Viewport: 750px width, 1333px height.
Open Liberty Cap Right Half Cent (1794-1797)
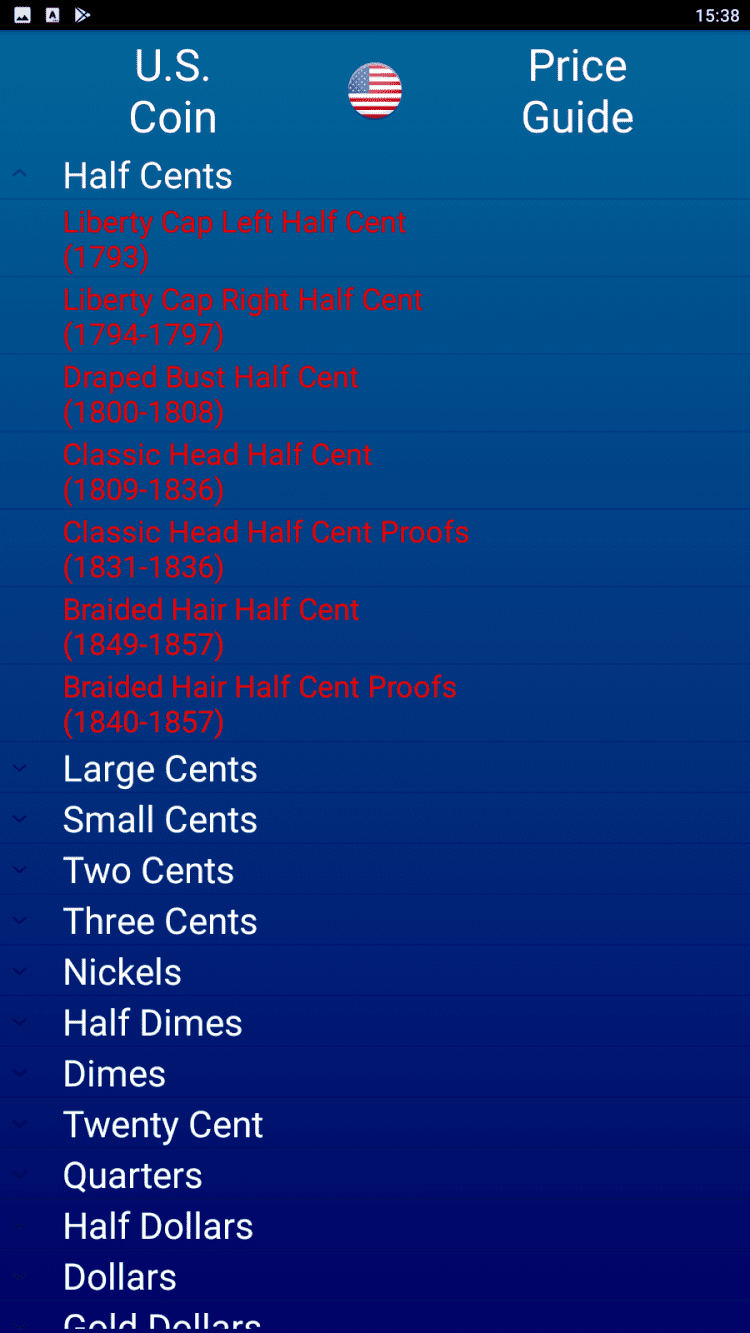[x=242, y=316]
